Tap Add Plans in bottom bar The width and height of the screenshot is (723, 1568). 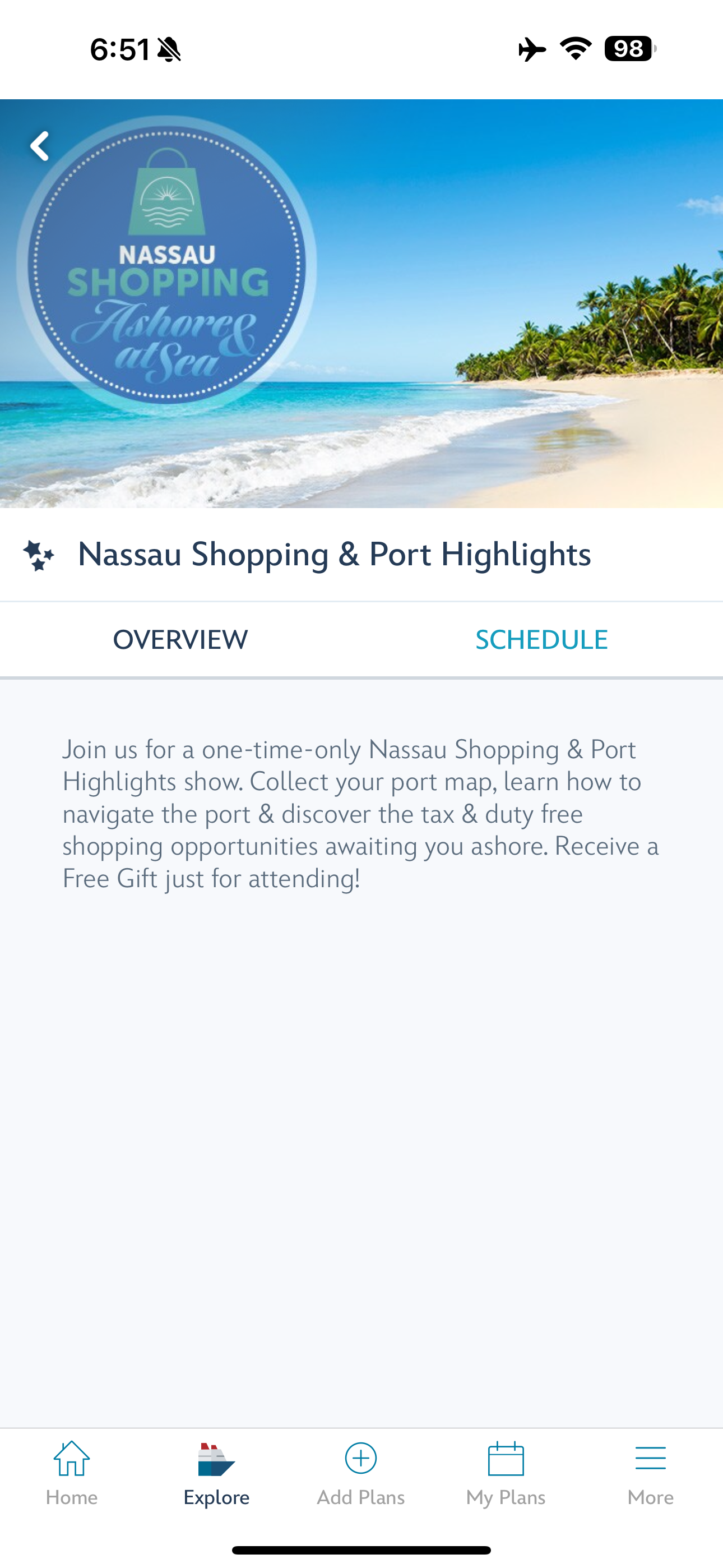[x=361, y=1473]
